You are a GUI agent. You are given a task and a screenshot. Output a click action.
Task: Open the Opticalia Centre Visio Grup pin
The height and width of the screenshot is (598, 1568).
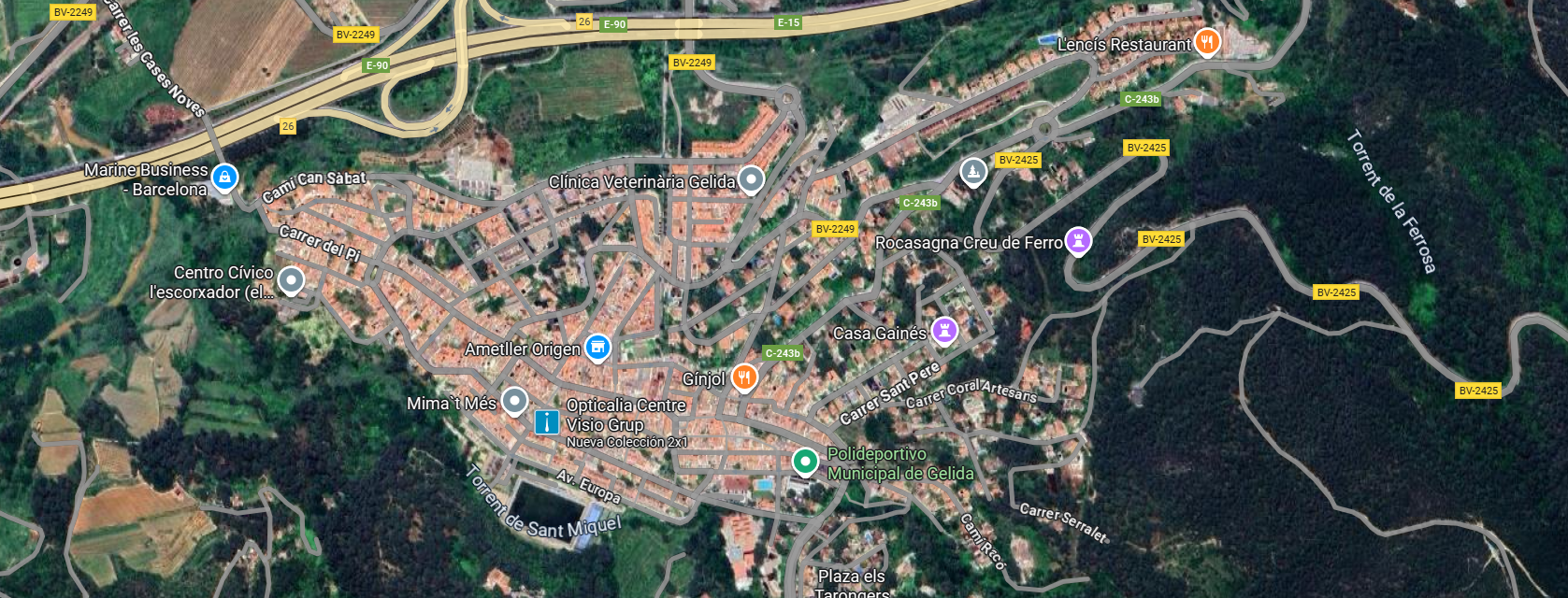pyautogui.click(x=547, y=421)
